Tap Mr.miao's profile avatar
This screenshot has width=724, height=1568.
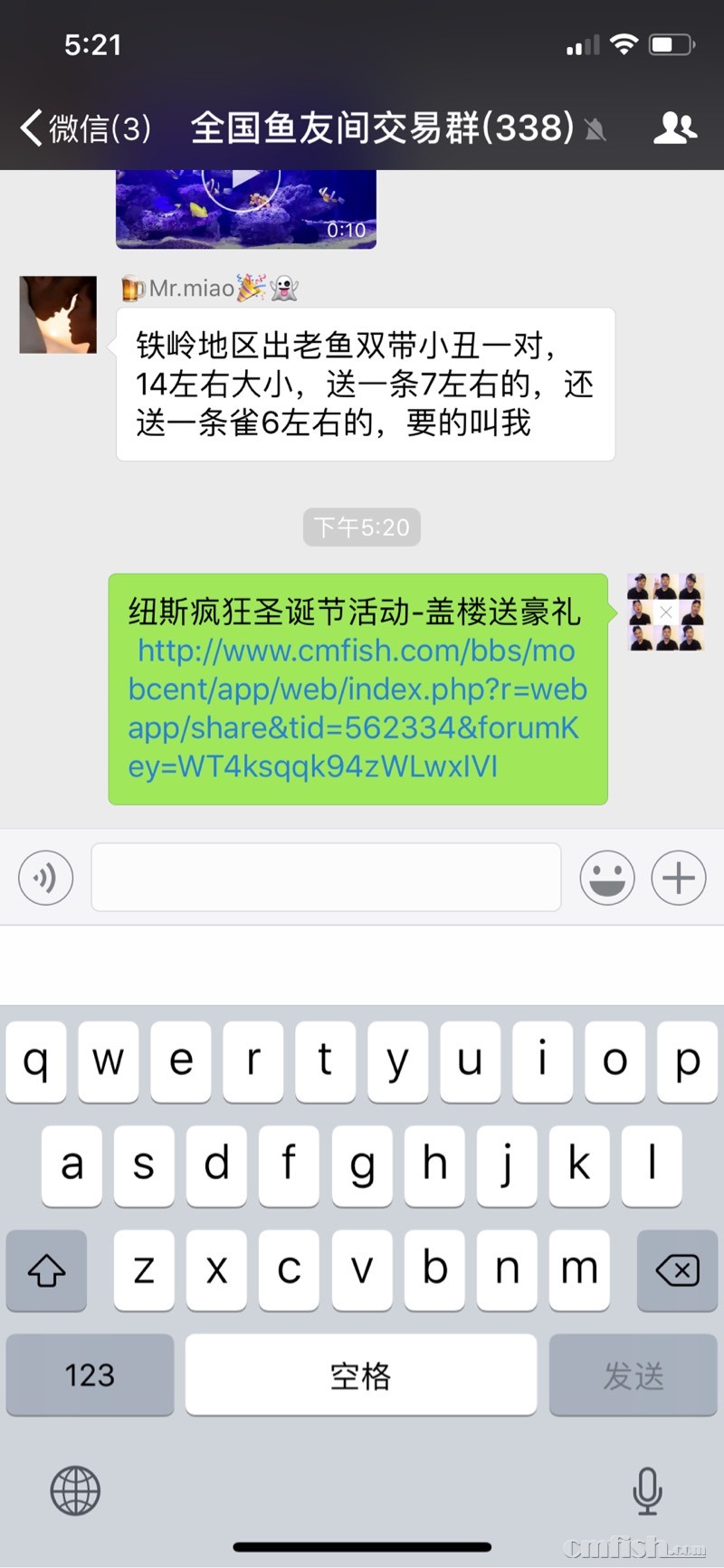click(x=57, y=314)
